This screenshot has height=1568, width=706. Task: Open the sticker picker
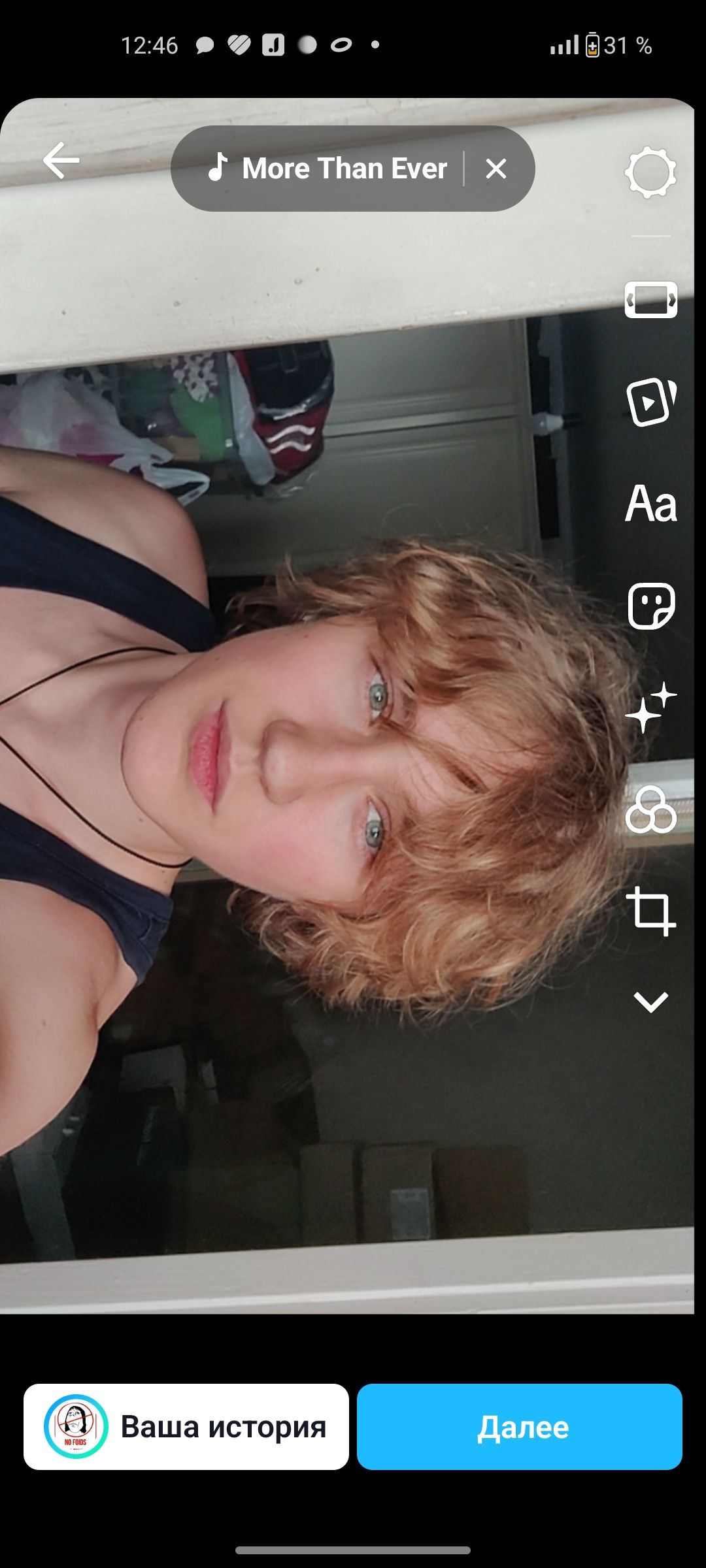[x=650, y=606]
